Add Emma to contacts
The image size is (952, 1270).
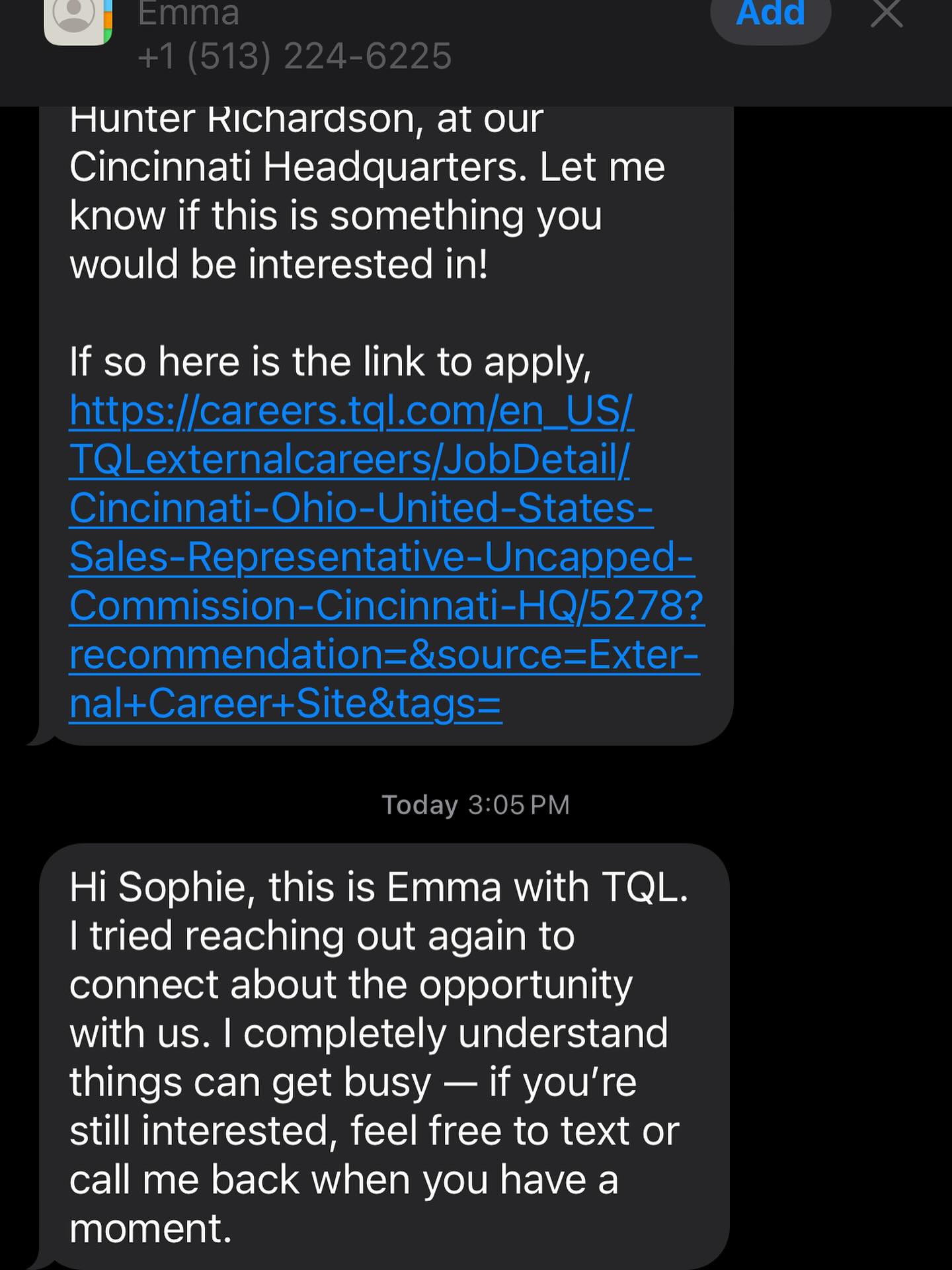[770, 15]
